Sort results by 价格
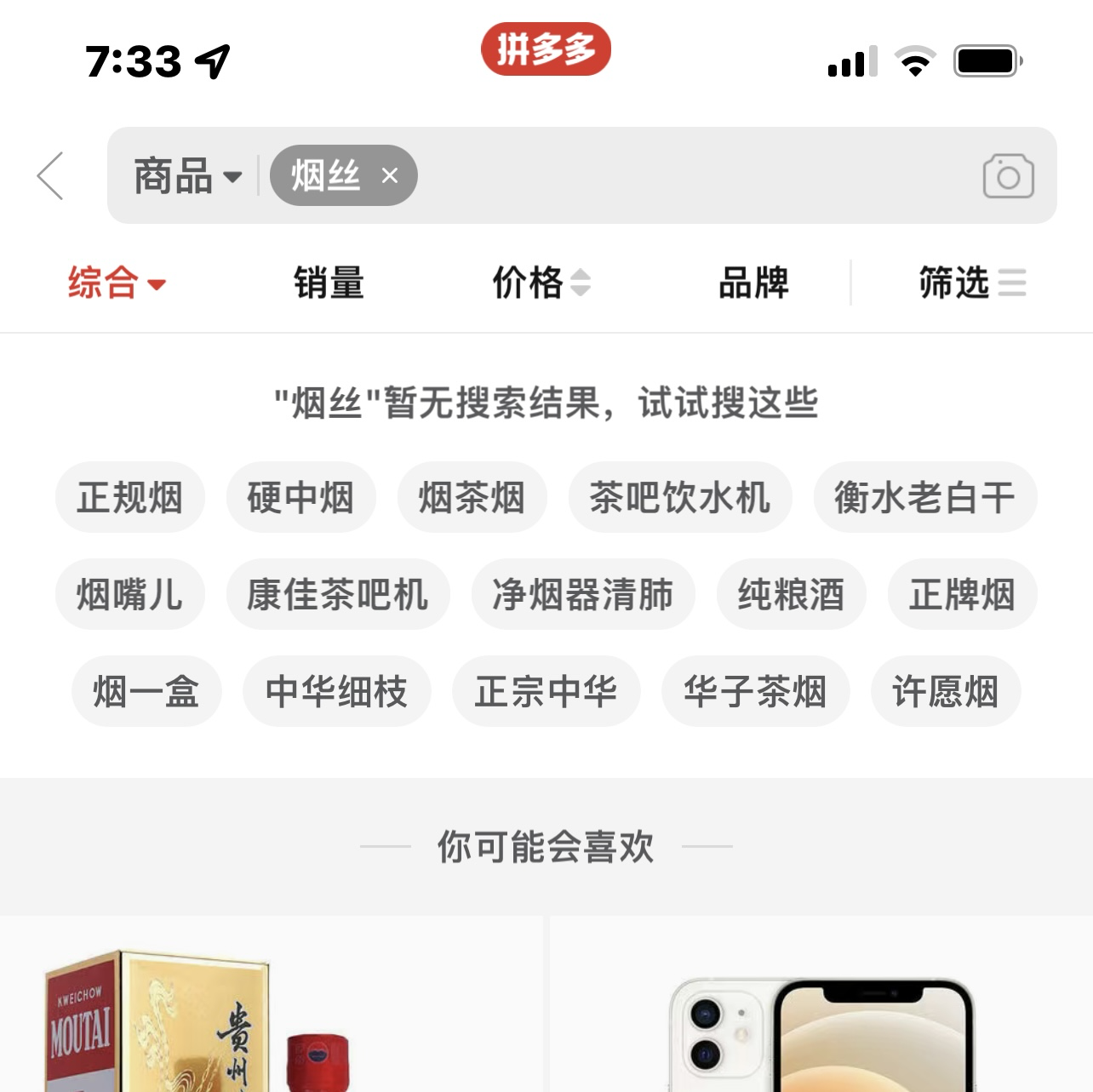Viewport: 1093px width, 1092px height. [541, 283]
